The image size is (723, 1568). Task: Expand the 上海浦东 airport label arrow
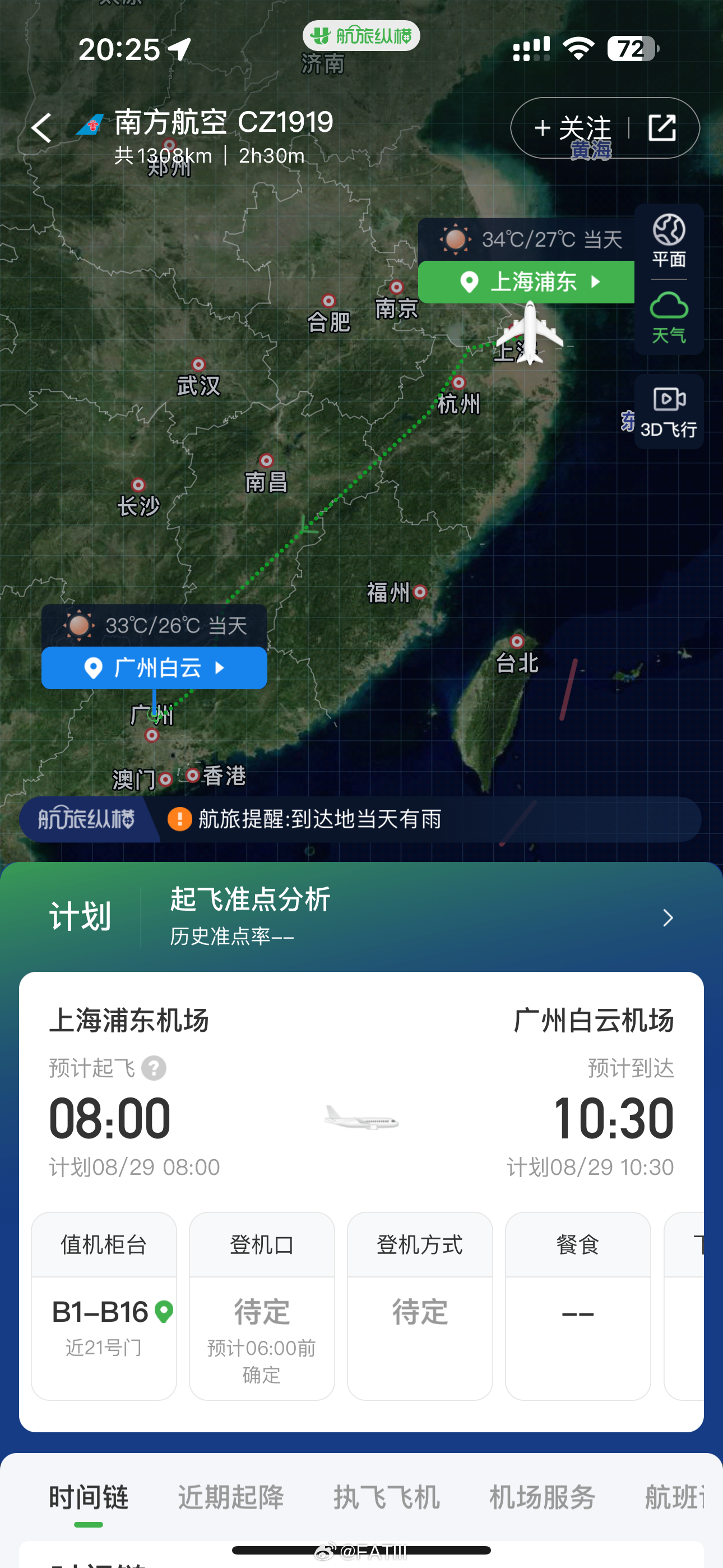(x=595, y=282)
